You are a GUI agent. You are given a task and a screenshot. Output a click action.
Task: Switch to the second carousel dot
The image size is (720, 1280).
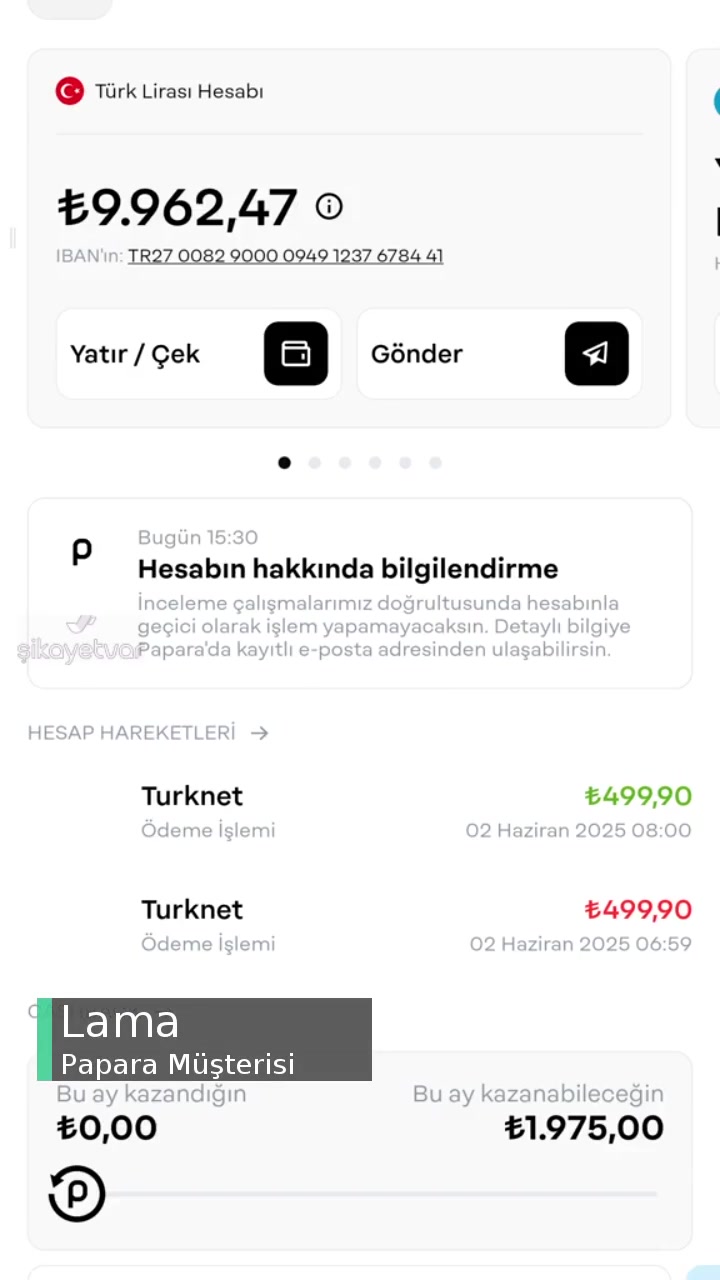pos(314,462)
